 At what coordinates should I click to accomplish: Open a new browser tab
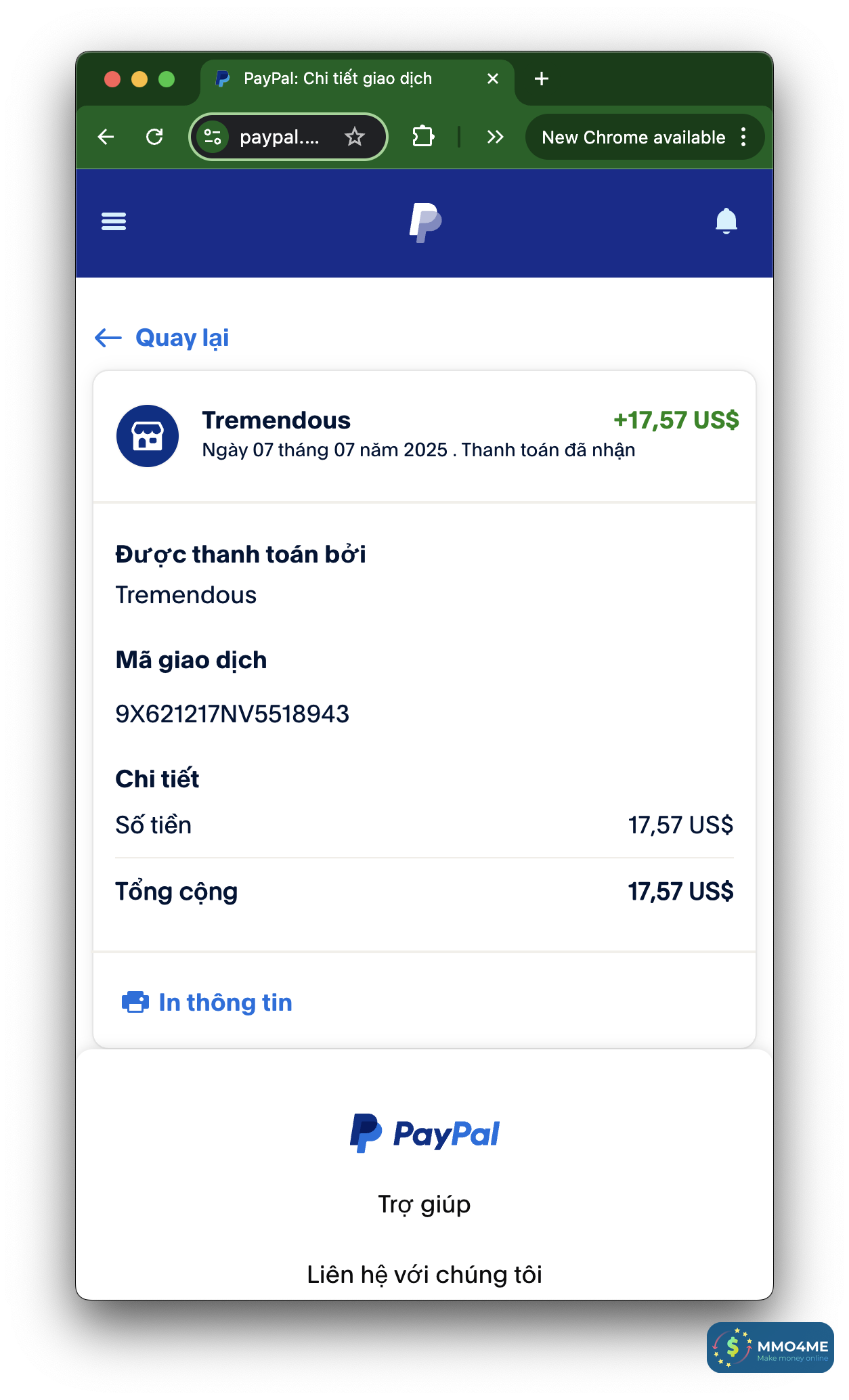click(542, 79)
